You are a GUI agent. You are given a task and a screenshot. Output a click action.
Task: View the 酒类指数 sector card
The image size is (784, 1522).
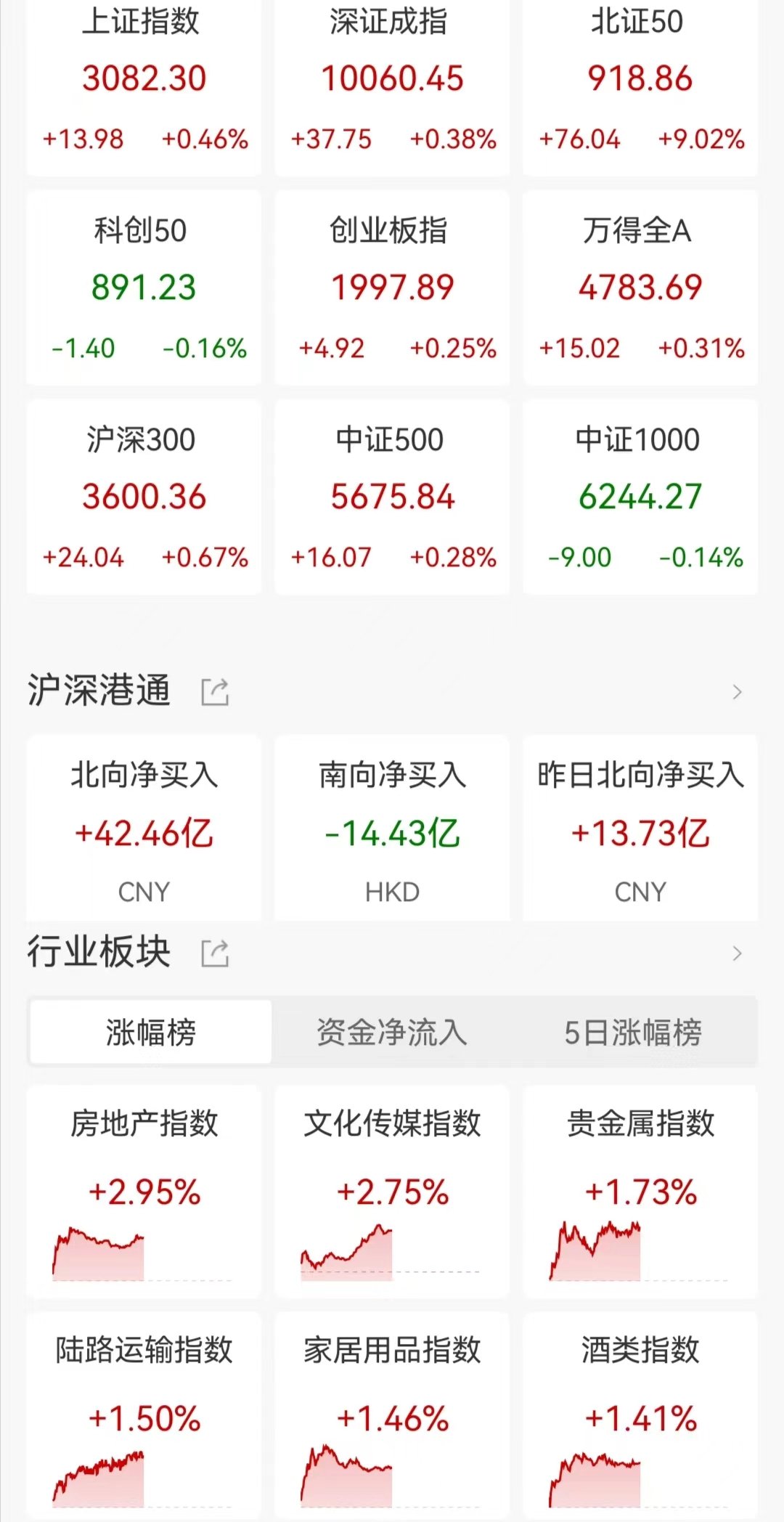(640, 1416)
